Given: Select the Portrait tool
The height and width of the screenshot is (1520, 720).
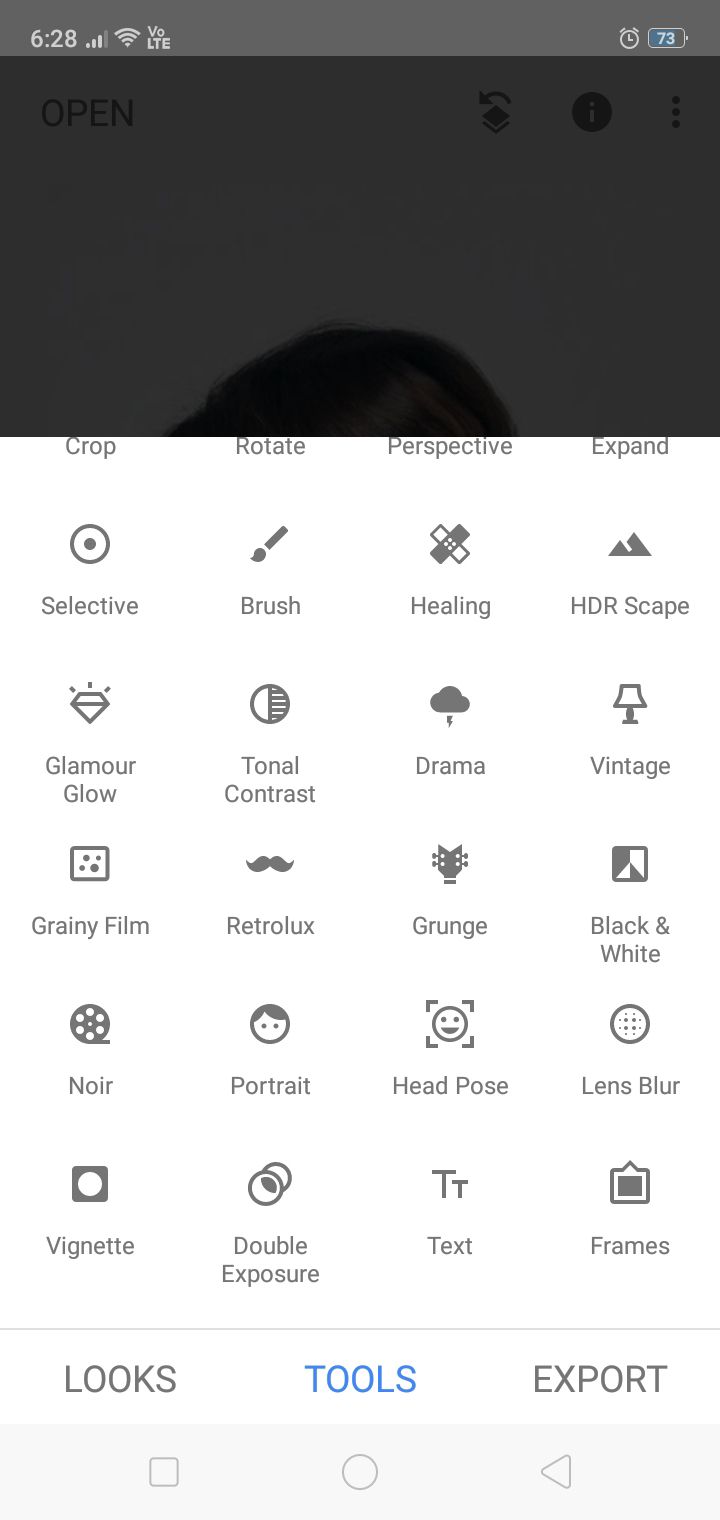Looking at the screenshot, I should click(x=270, y=1052).
